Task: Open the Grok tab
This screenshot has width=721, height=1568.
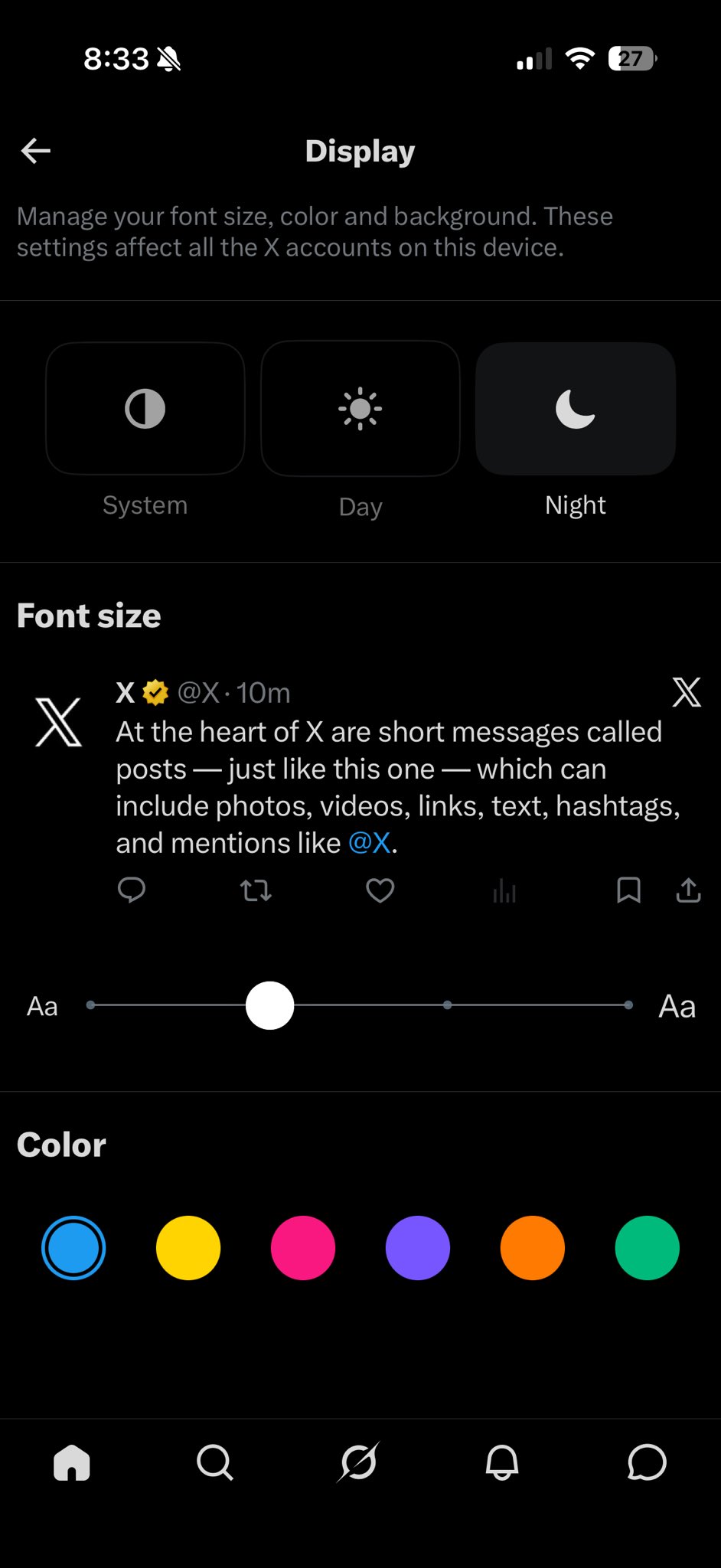Action: [358, 1463]
